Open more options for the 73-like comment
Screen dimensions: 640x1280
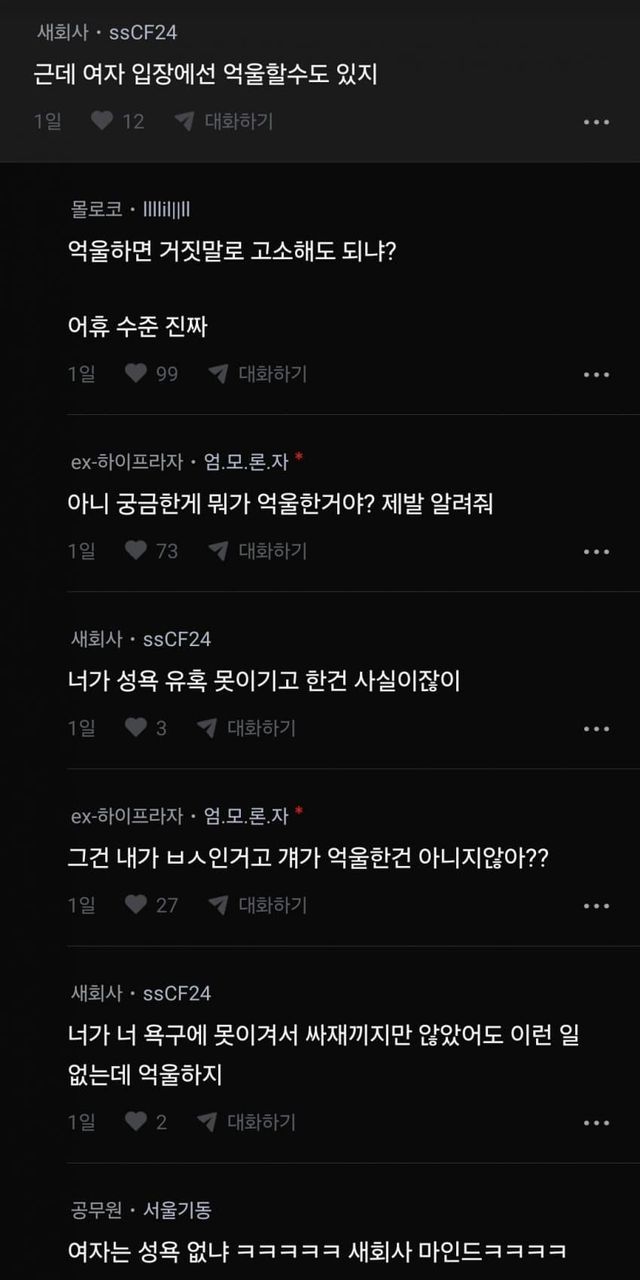pos(596,552)
